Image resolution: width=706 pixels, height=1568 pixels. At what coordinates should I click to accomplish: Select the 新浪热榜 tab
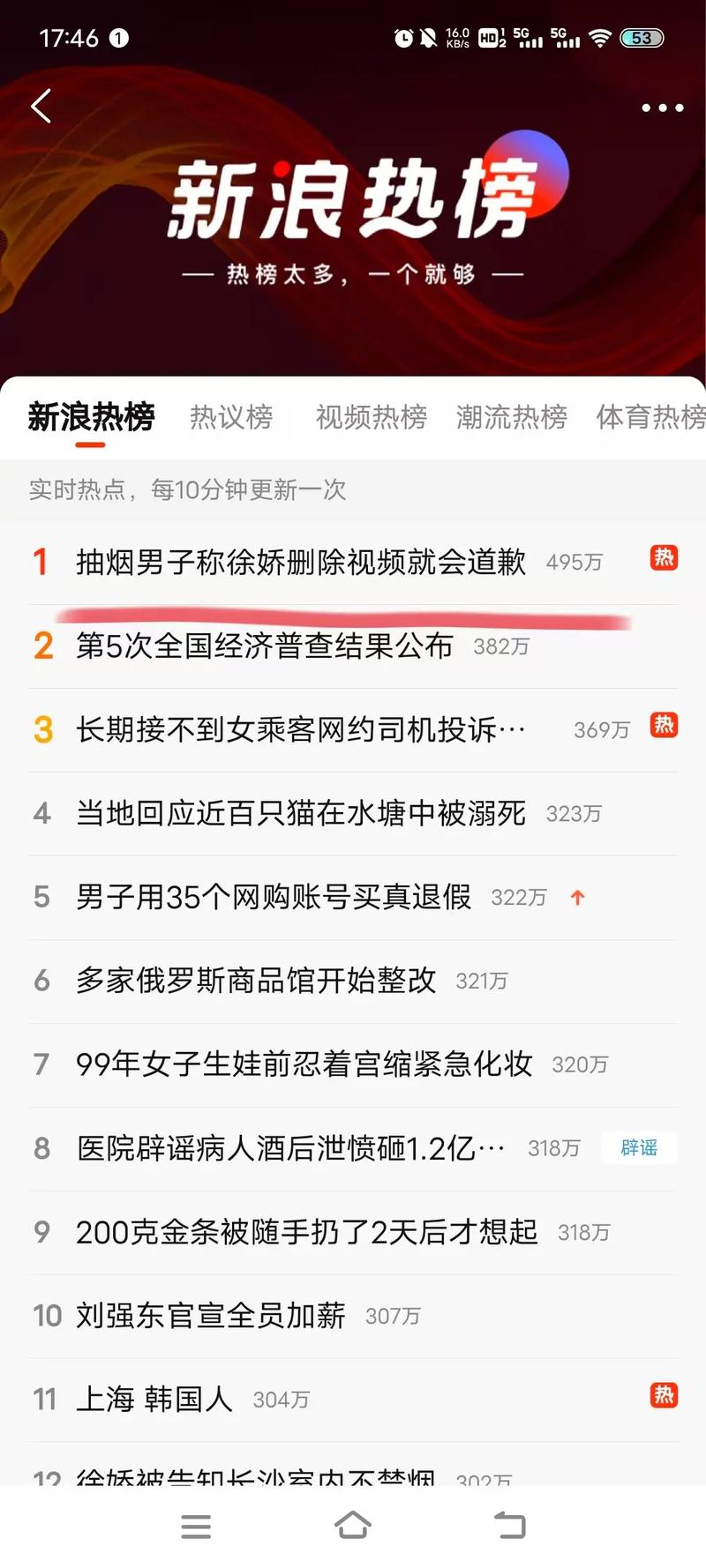coord(91,417)
